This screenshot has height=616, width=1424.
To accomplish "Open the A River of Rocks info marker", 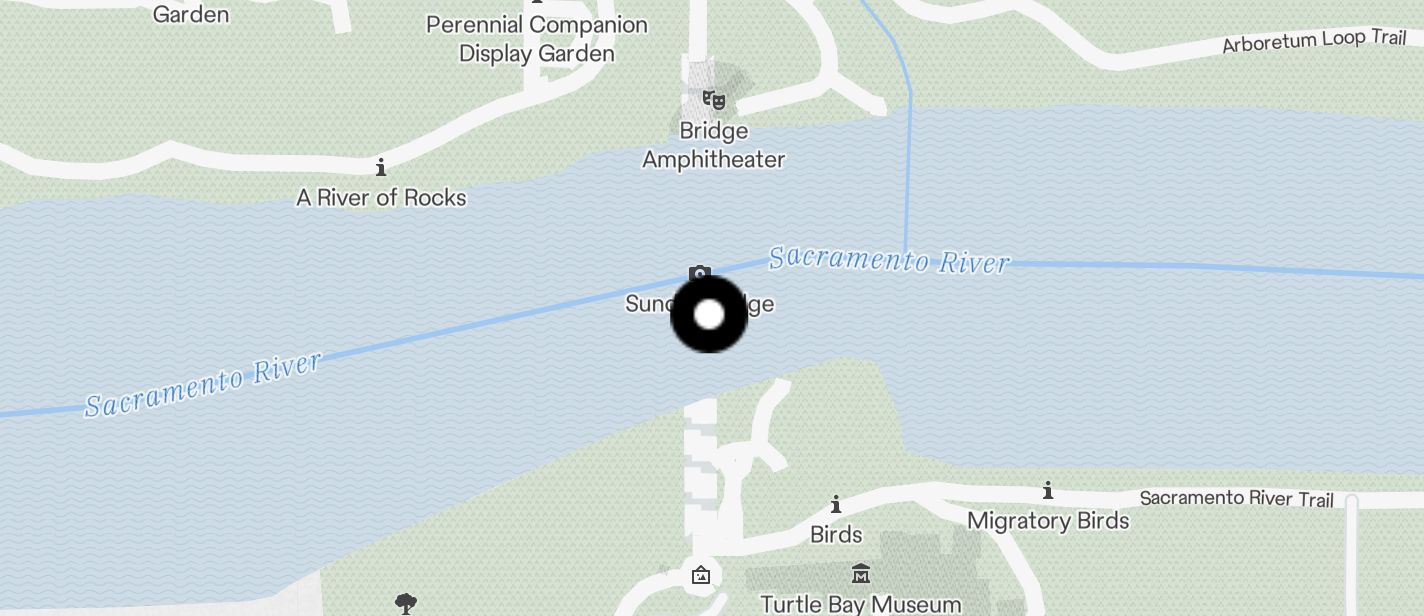I will pyautogui.click(x=380, y=167).
